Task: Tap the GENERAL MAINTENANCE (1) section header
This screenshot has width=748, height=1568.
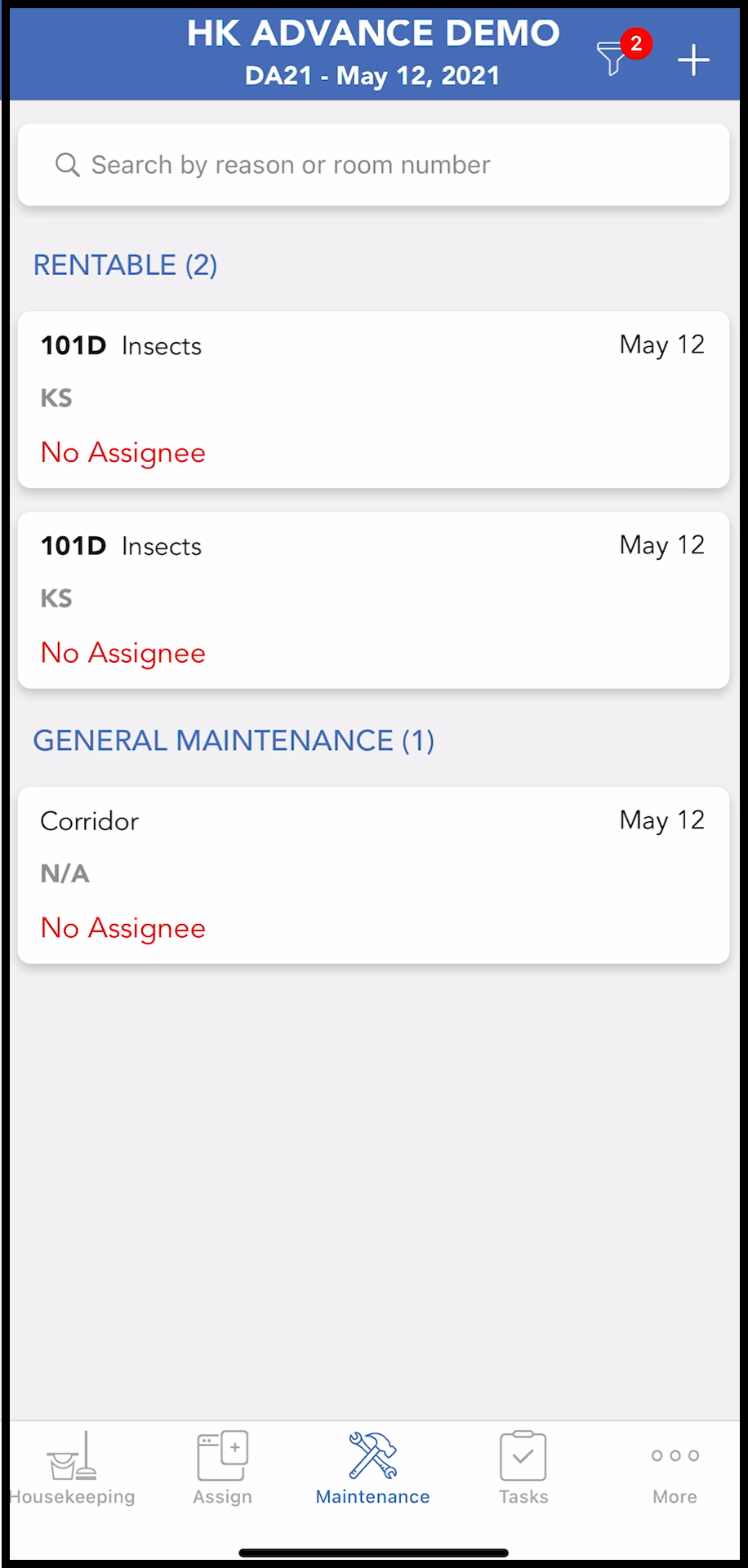Action: tap(234, 740)
